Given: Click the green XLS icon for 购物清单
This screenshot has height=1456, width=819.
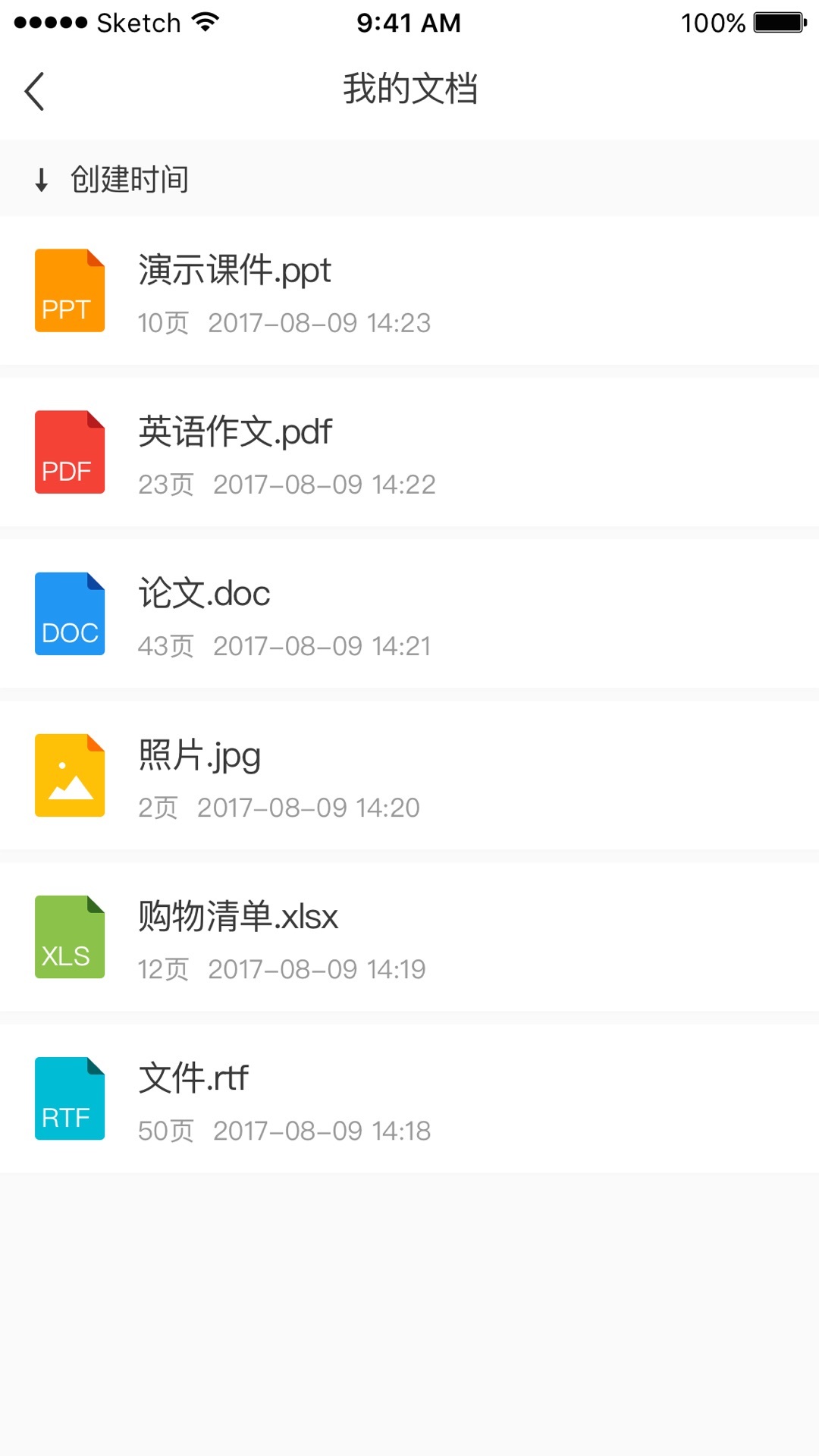Looking at the screenshot, I should click(x=69, y=937).
